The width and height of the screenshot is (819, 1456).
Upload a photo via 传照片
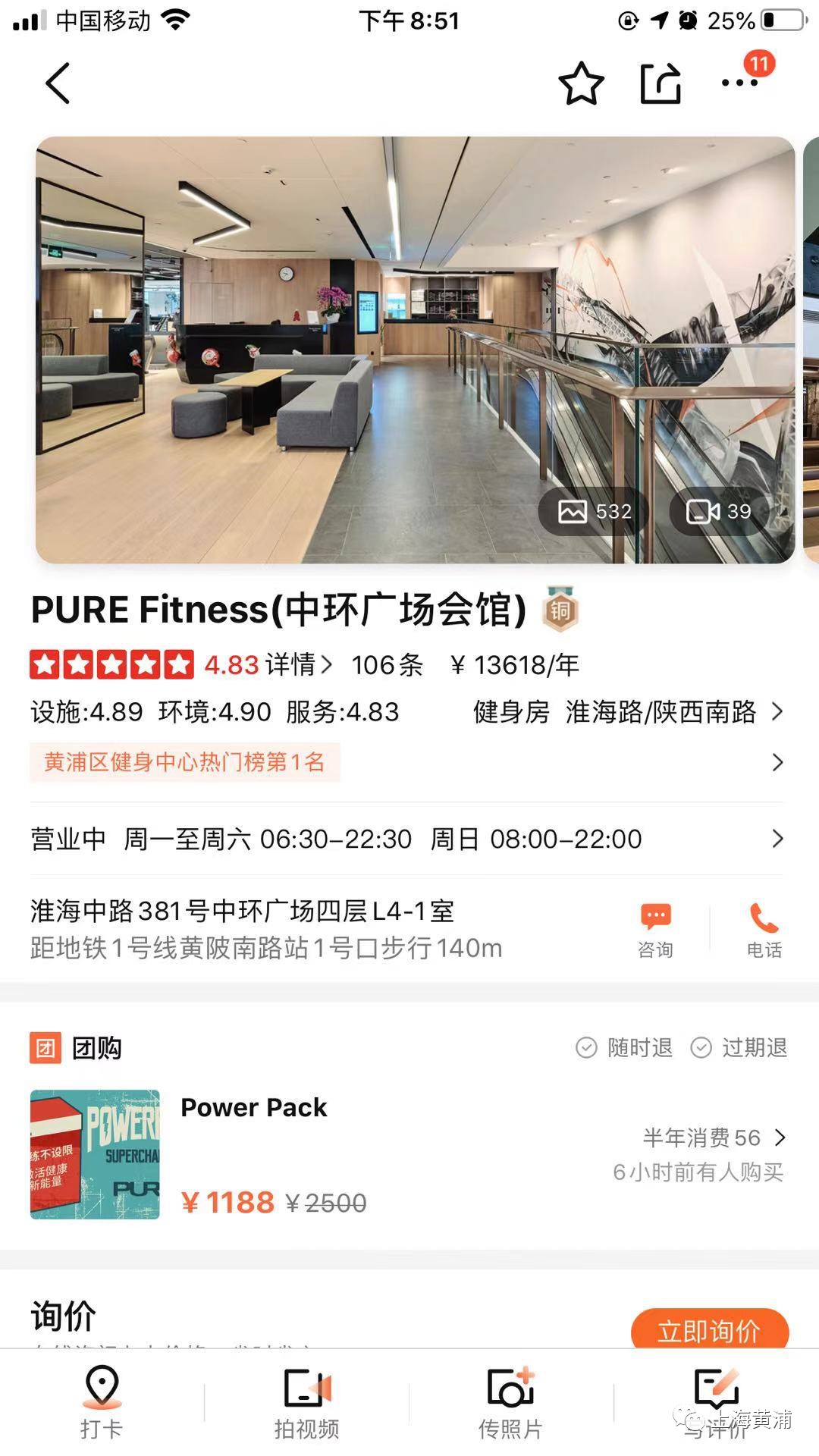coord(510,1403)
